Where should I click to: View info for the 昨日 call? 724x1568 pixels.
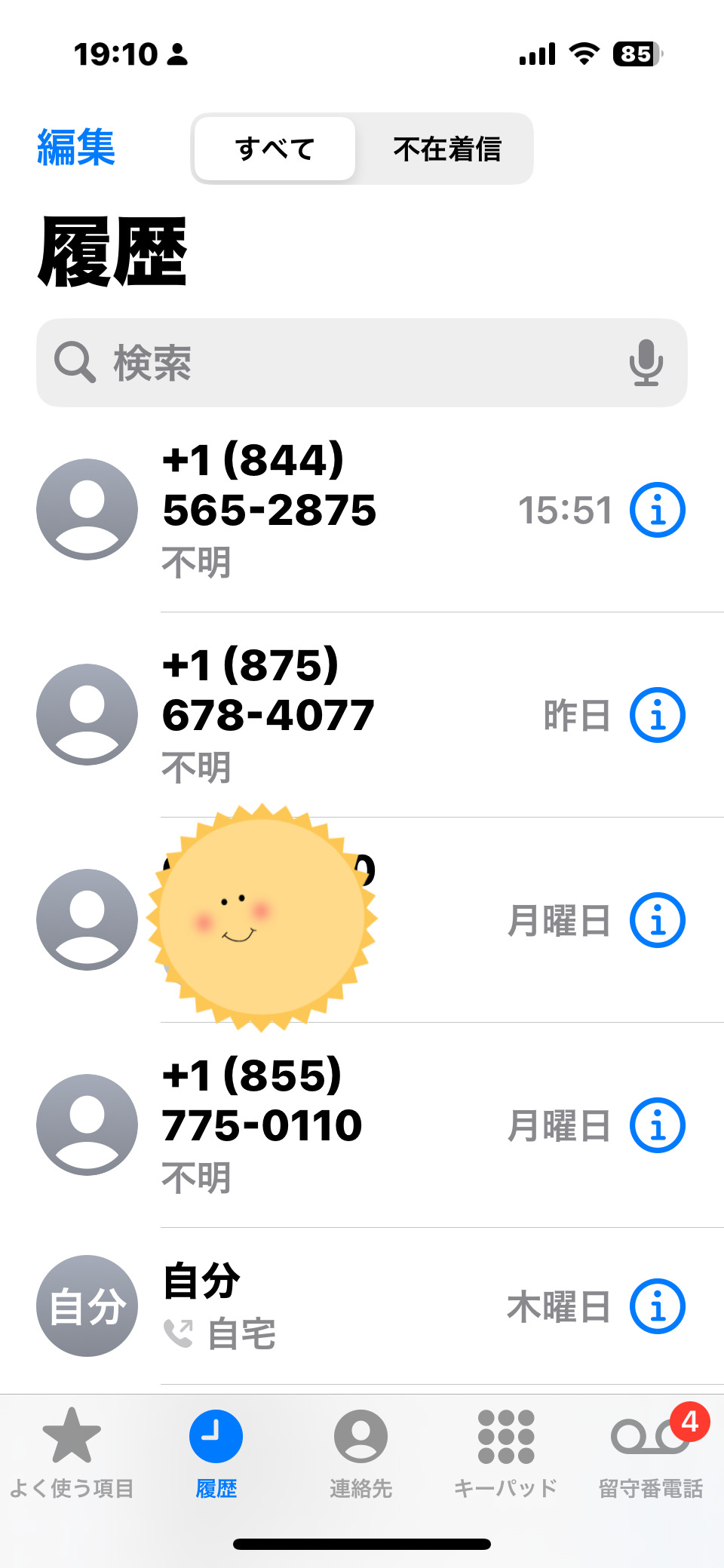point(658,715)
